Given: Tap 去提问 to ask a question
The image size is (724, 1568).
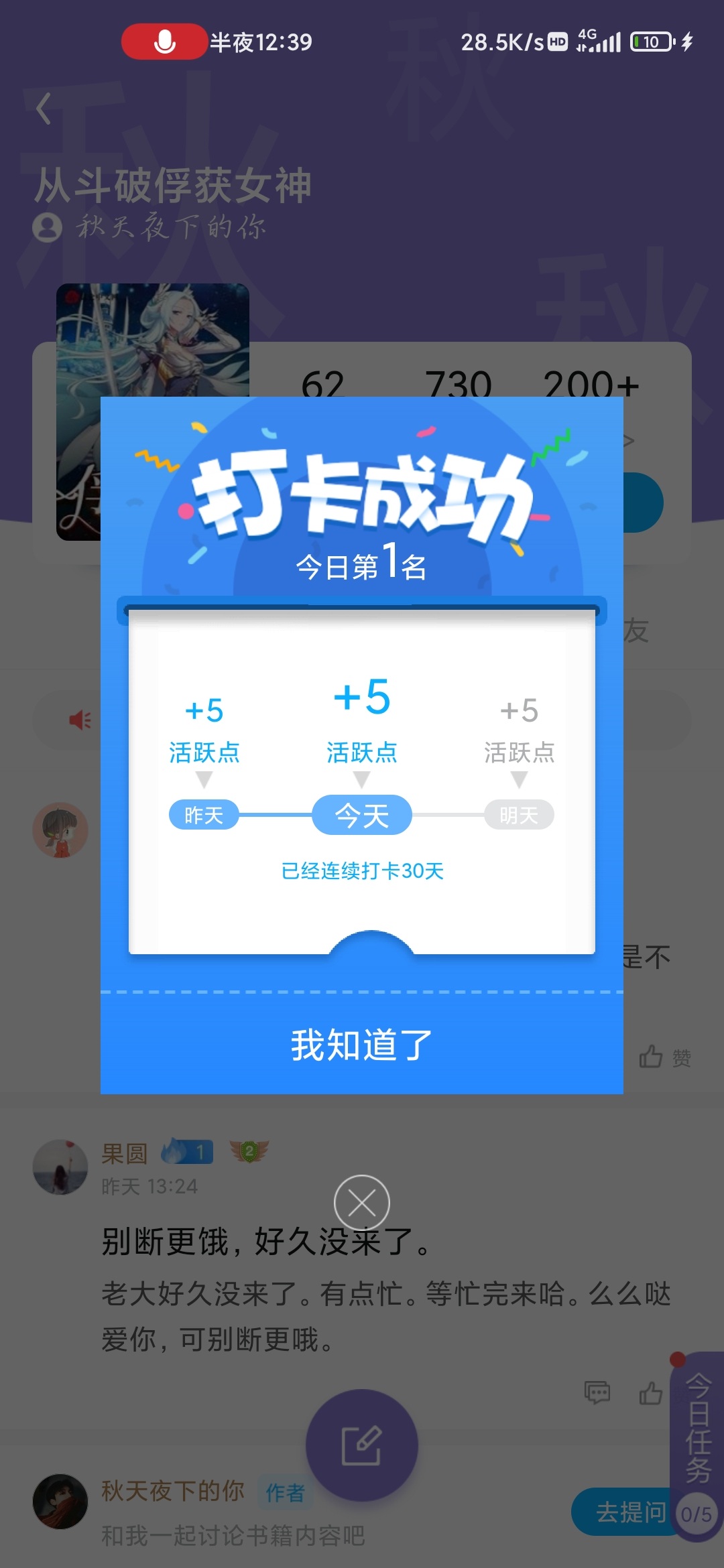Looking at the screenshot, I should click(x=630, y=1512).
